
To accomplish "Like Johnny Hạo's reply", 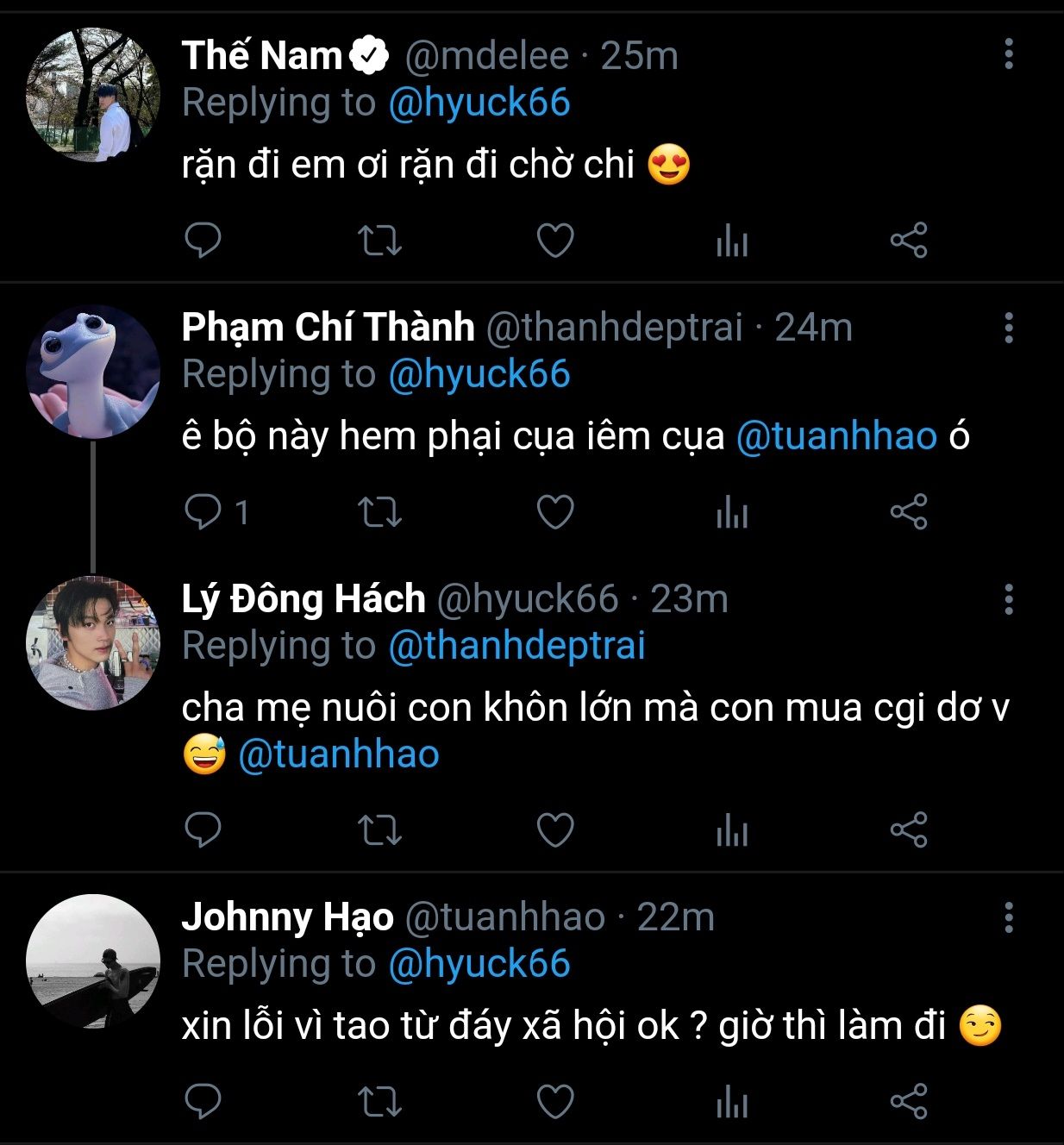I will coord(555,1102).
